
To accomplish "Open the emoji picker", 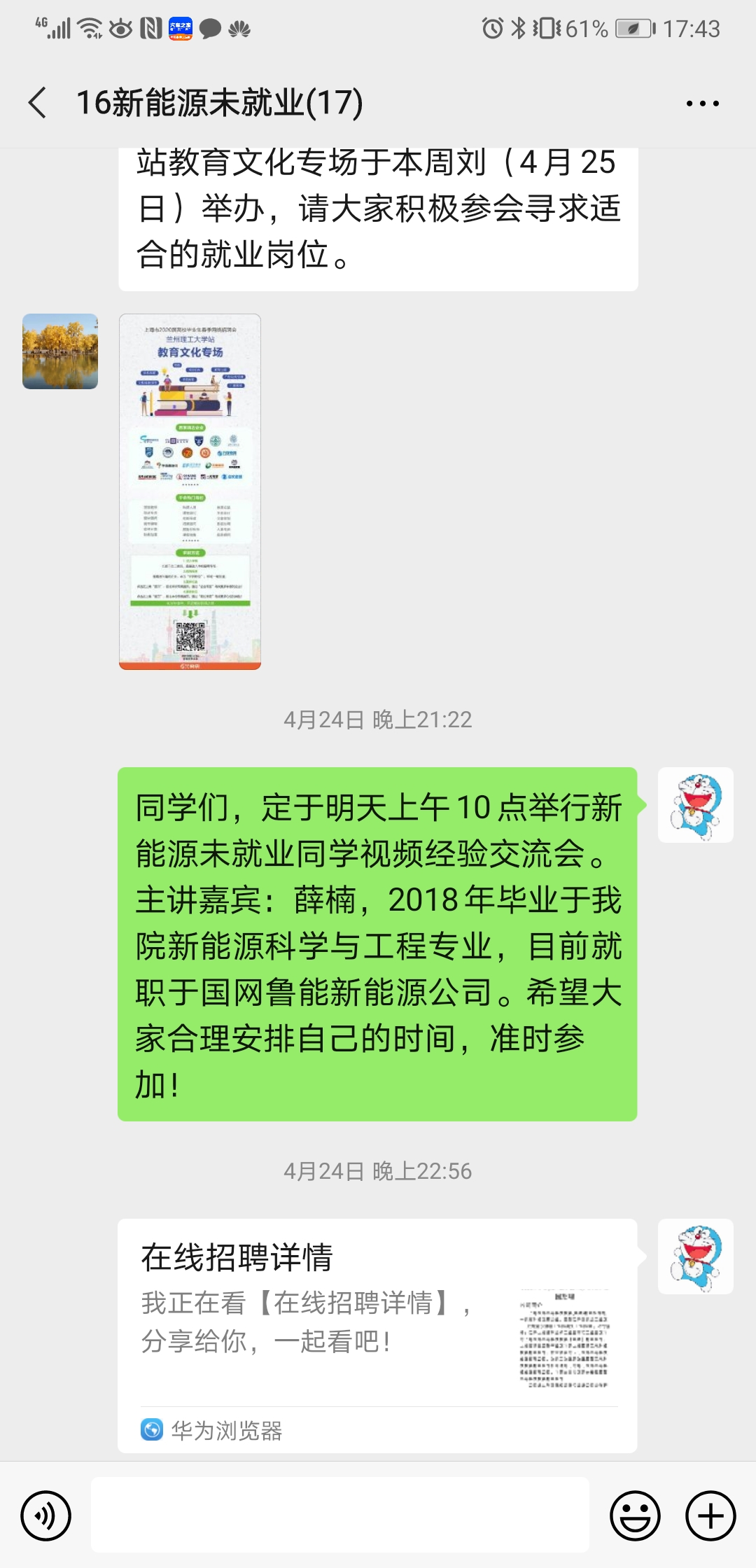I will click(635, 1516).
